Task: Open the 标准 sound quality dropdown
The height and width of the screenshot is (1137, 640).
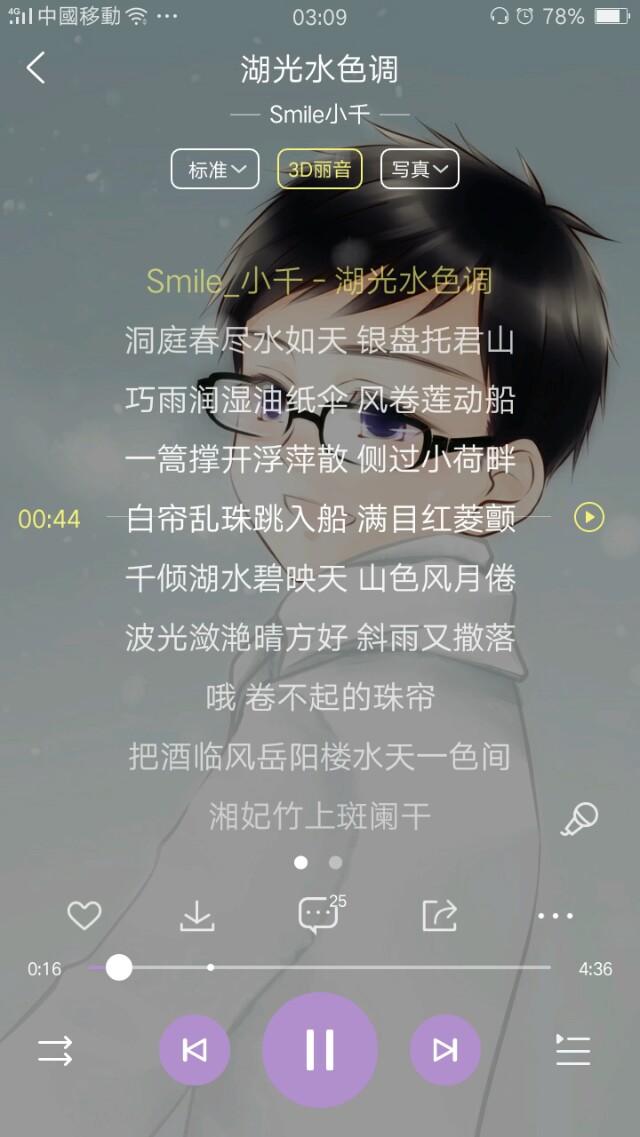Action: pos(215,169)
